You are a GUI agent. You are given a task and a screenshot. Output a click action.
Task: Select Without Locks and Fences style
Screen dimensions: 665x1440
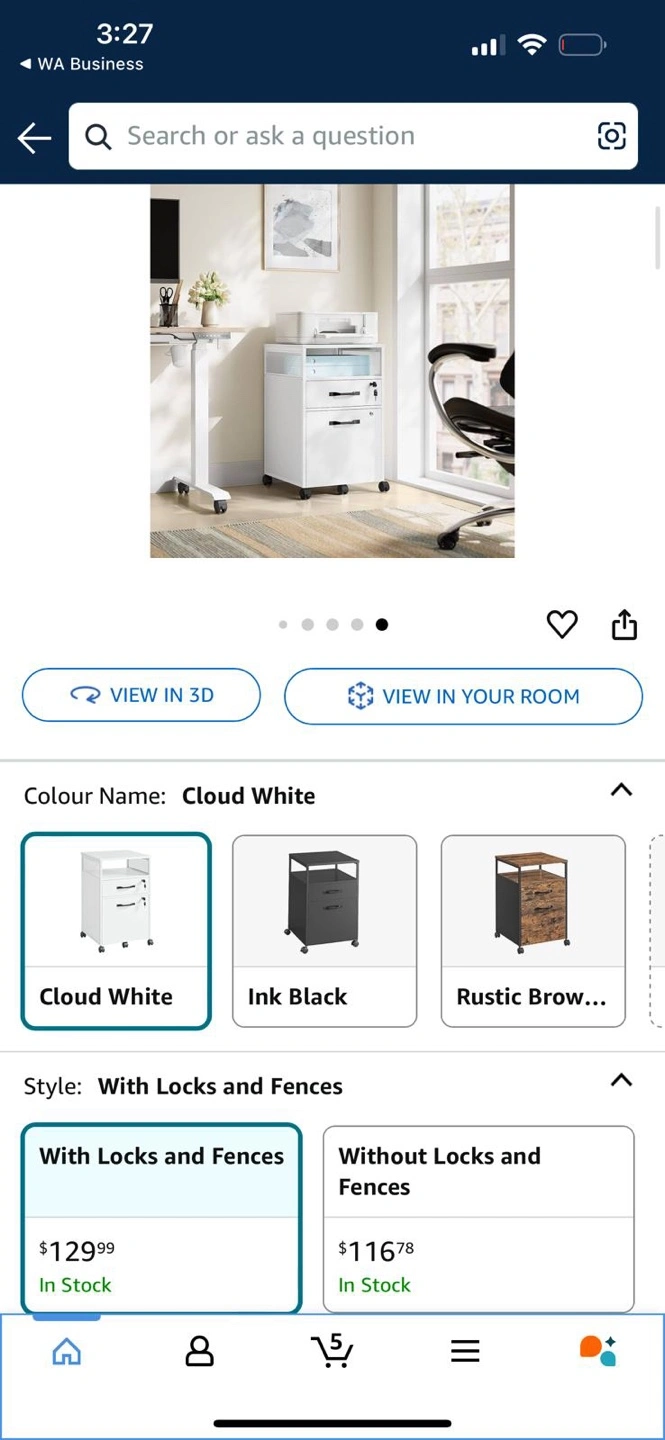tap(478, 1219)
